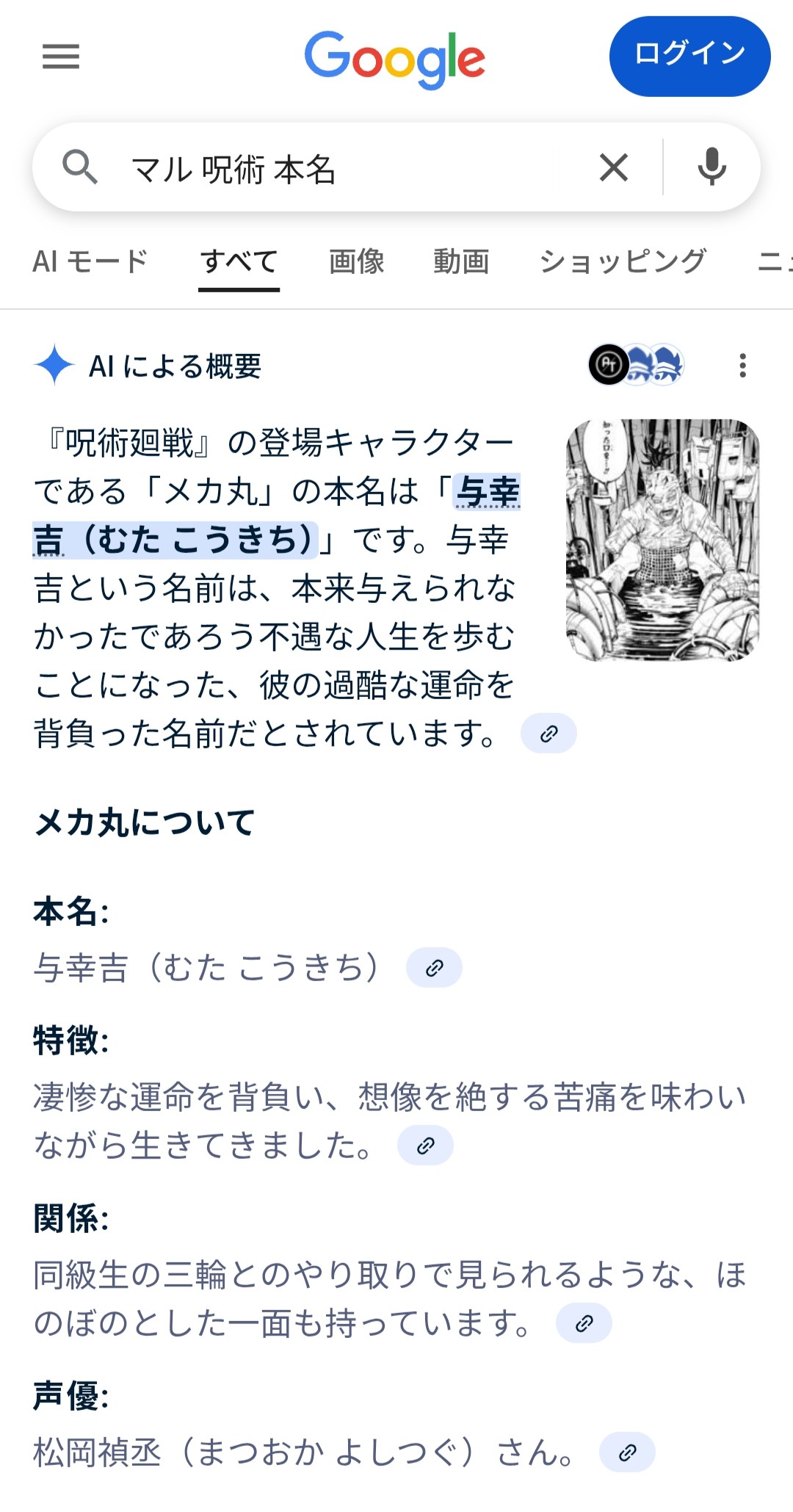Switch to the 動画 tab
Screen dimensions: 793x1512
(461, 261)
